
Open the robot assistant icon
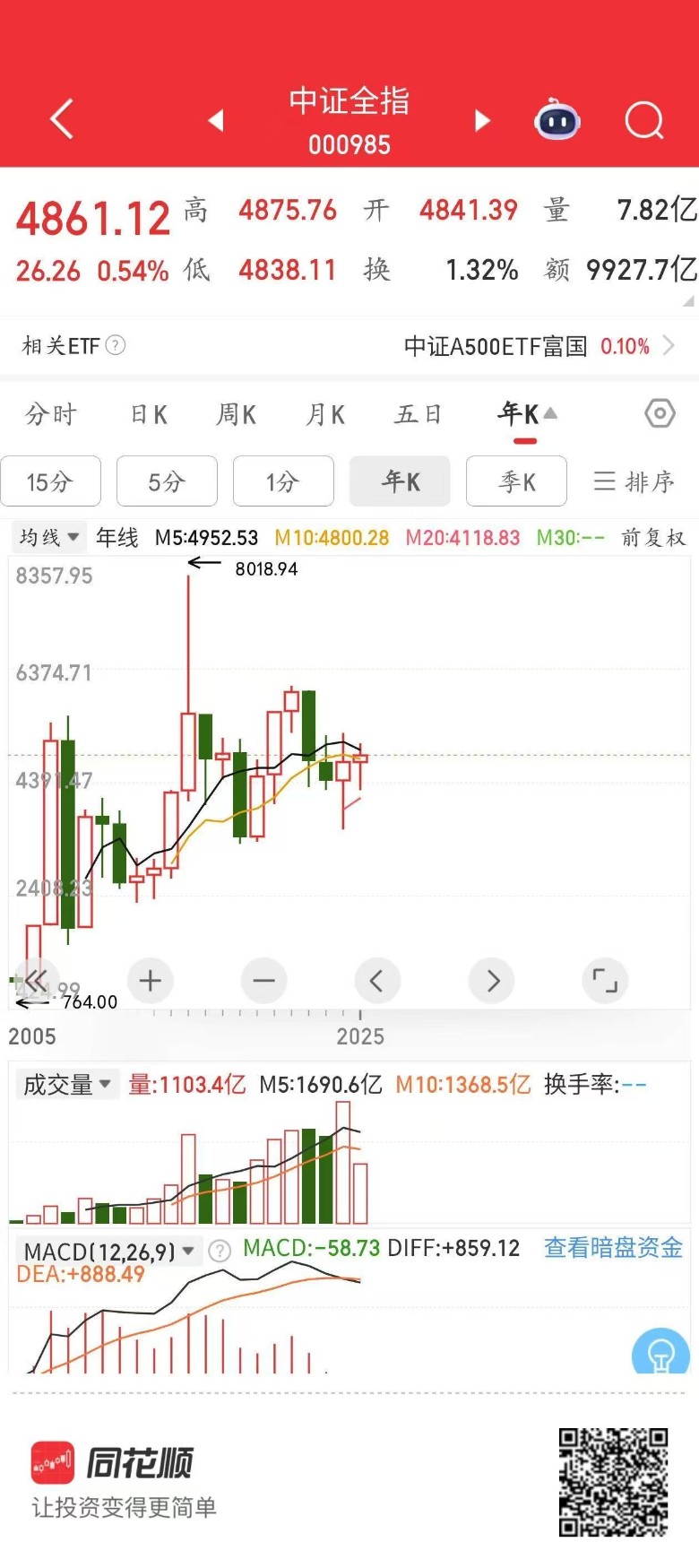tap(557, 119)
